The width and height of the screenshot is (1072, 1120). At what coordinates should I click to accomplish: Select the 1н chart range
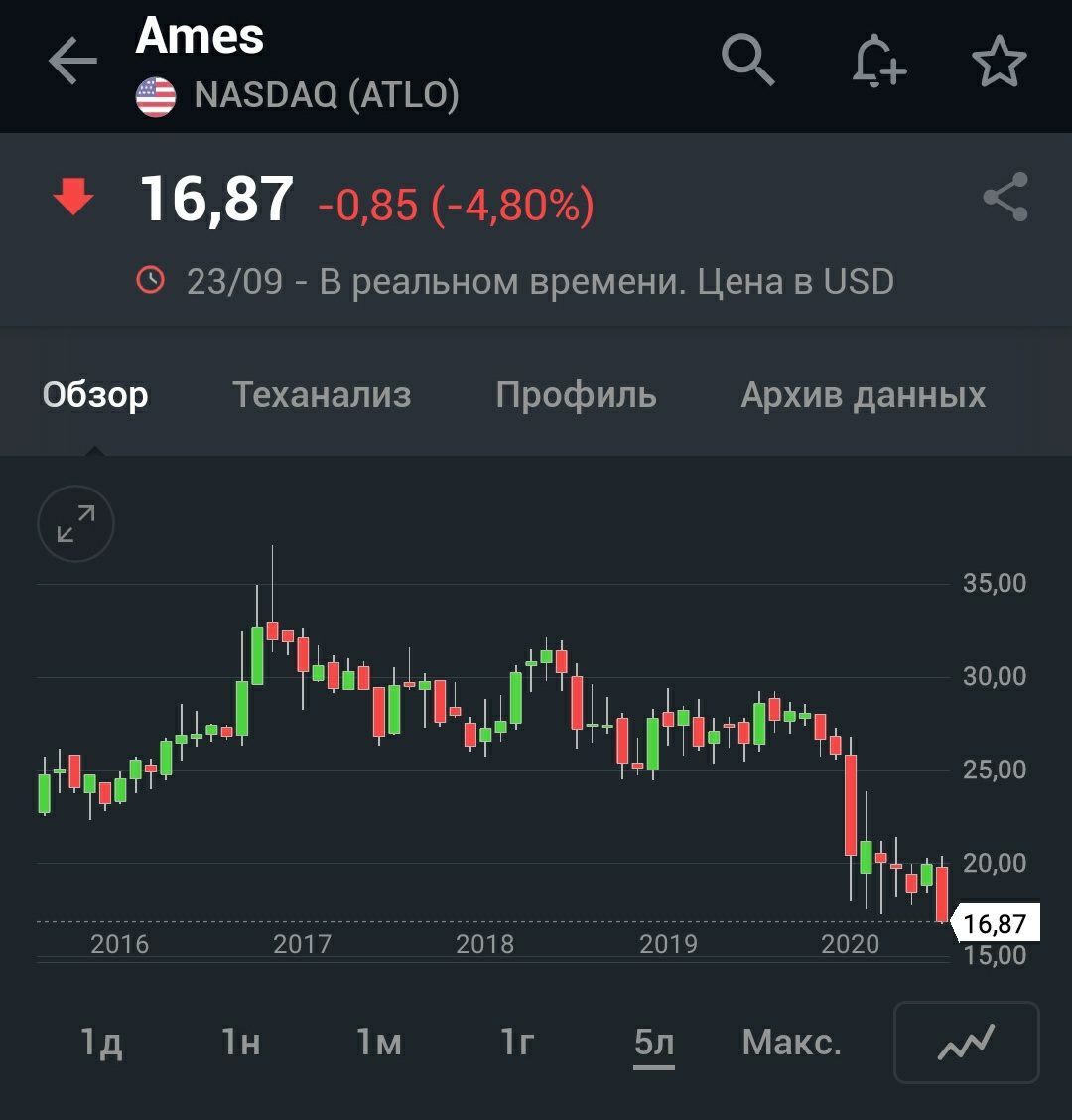pyautogui.click(x=241, y=1043)
